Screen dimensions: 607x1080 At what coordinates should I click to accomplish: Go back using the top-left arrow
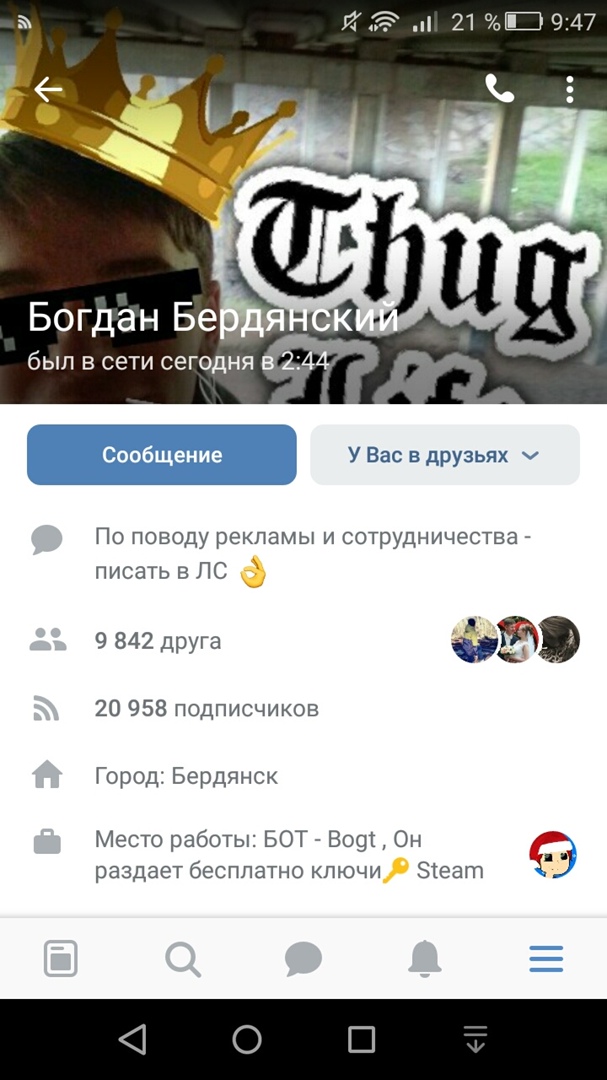coord(48,90)
